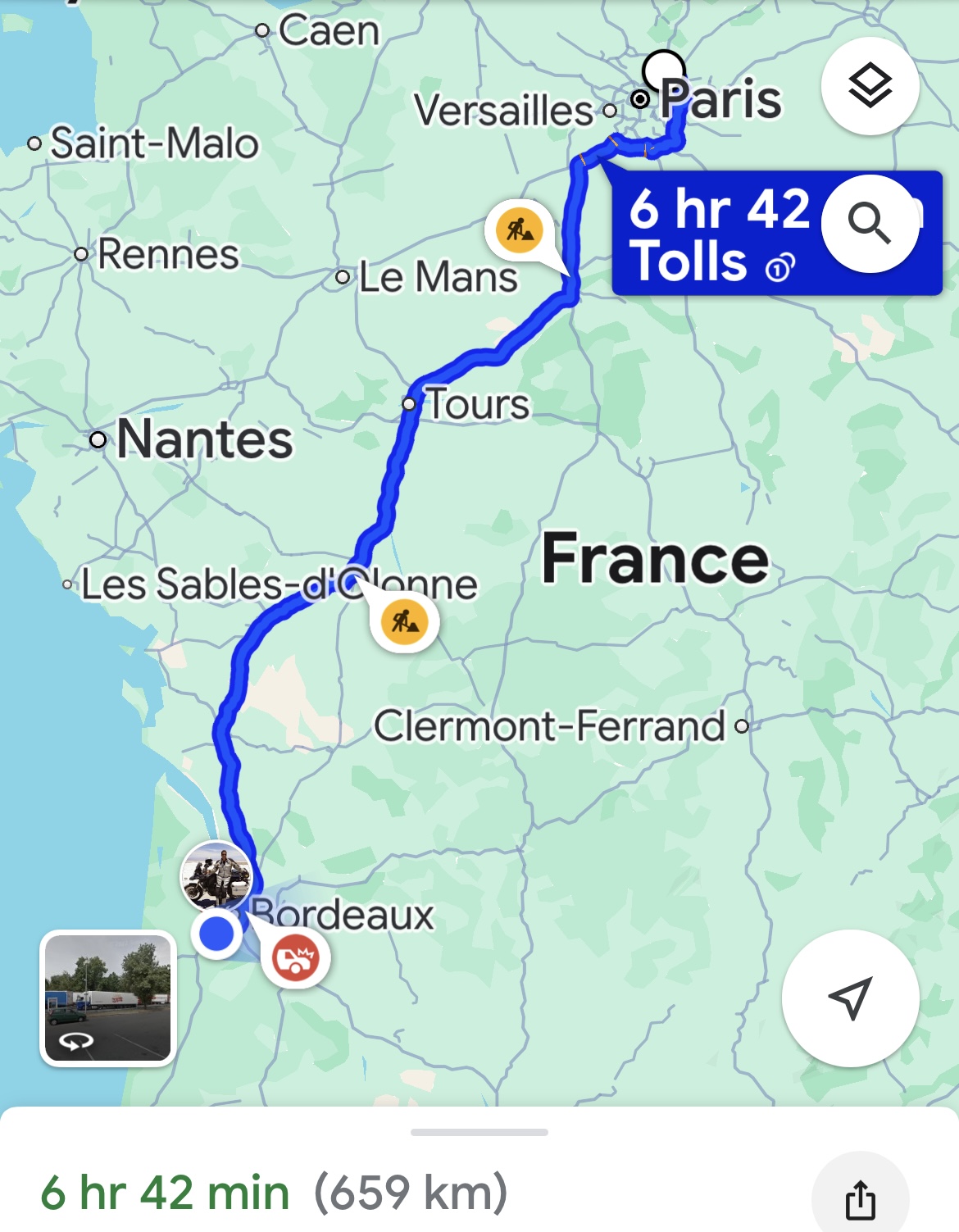Open the crash report near Bordeaux
The image size is (959, 1232).
(x=296, y=958)
